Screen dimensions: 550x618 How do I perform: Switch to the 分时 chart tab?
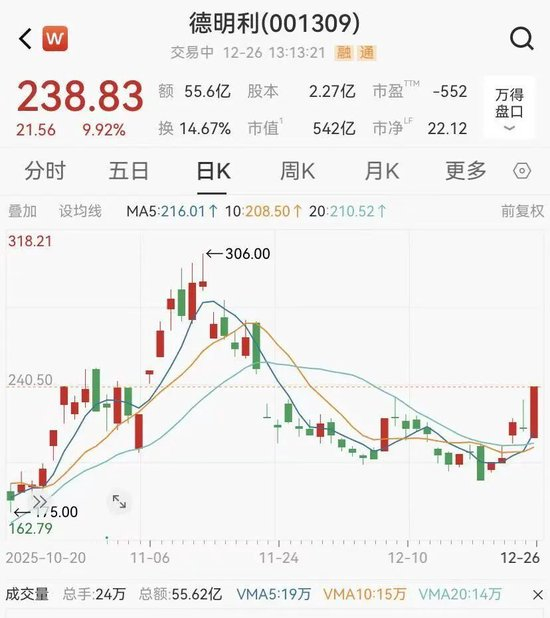45,171
